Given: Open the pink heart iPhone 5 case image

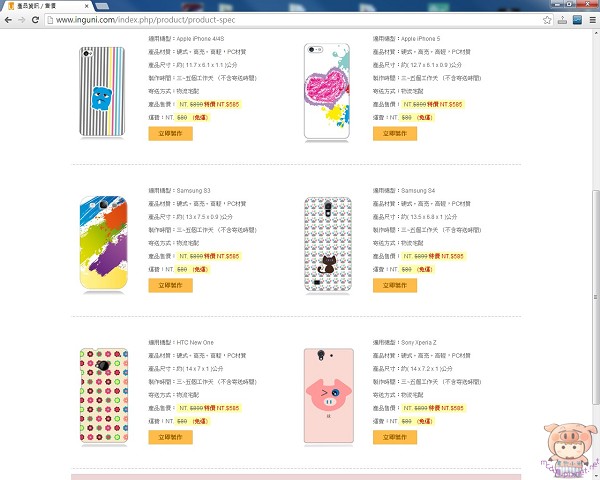Looking at the screenshot, I should [x=331, y=91].
